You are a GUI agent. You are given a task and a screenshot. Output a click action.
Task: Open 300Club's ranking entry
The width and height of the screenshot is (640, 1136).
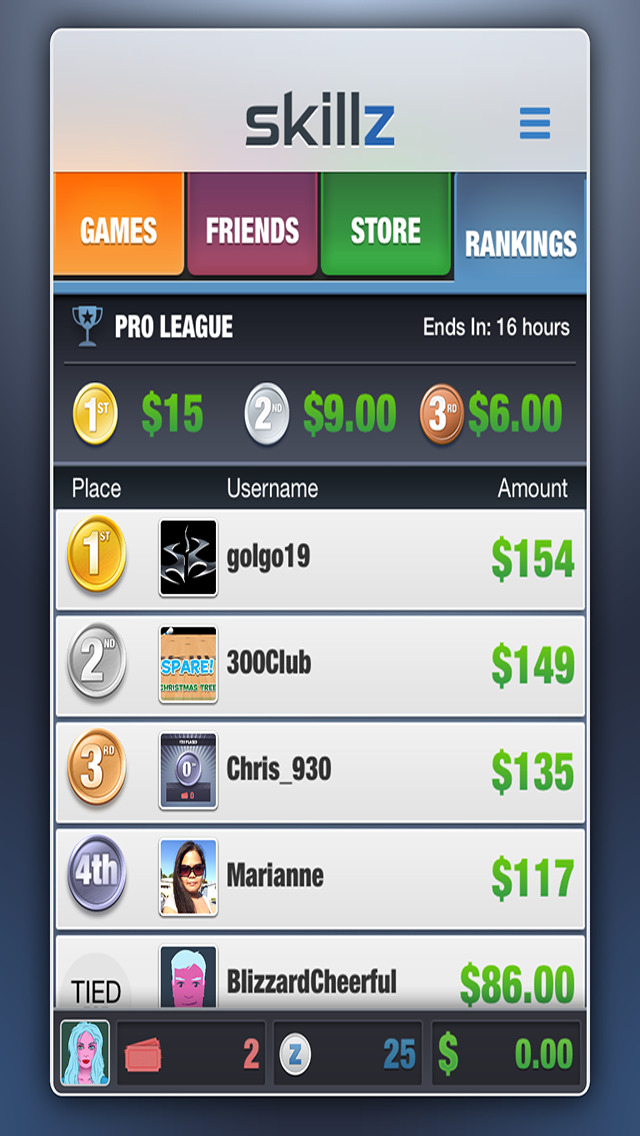(320, 665)
